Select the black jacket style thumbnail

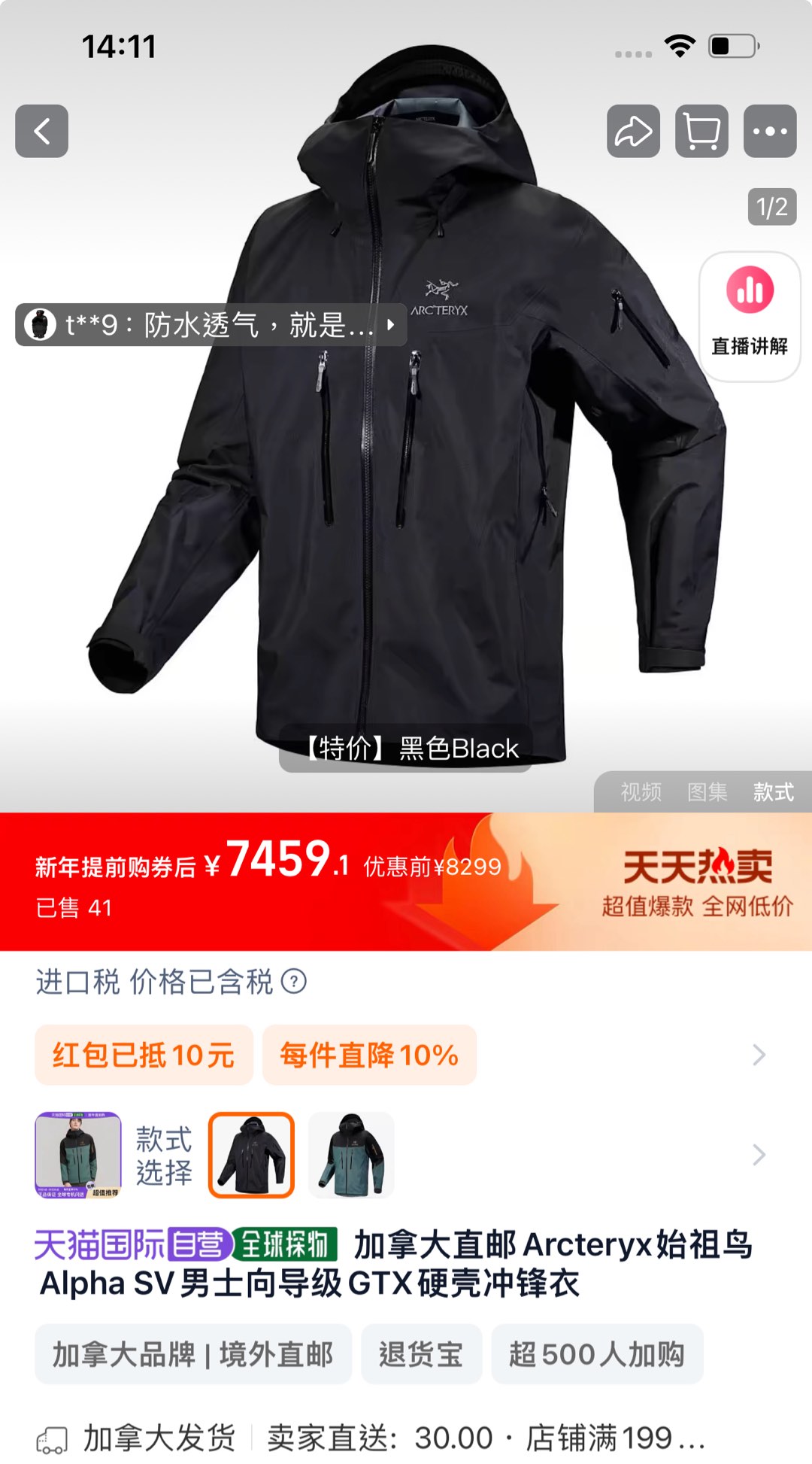(251, 1155)
